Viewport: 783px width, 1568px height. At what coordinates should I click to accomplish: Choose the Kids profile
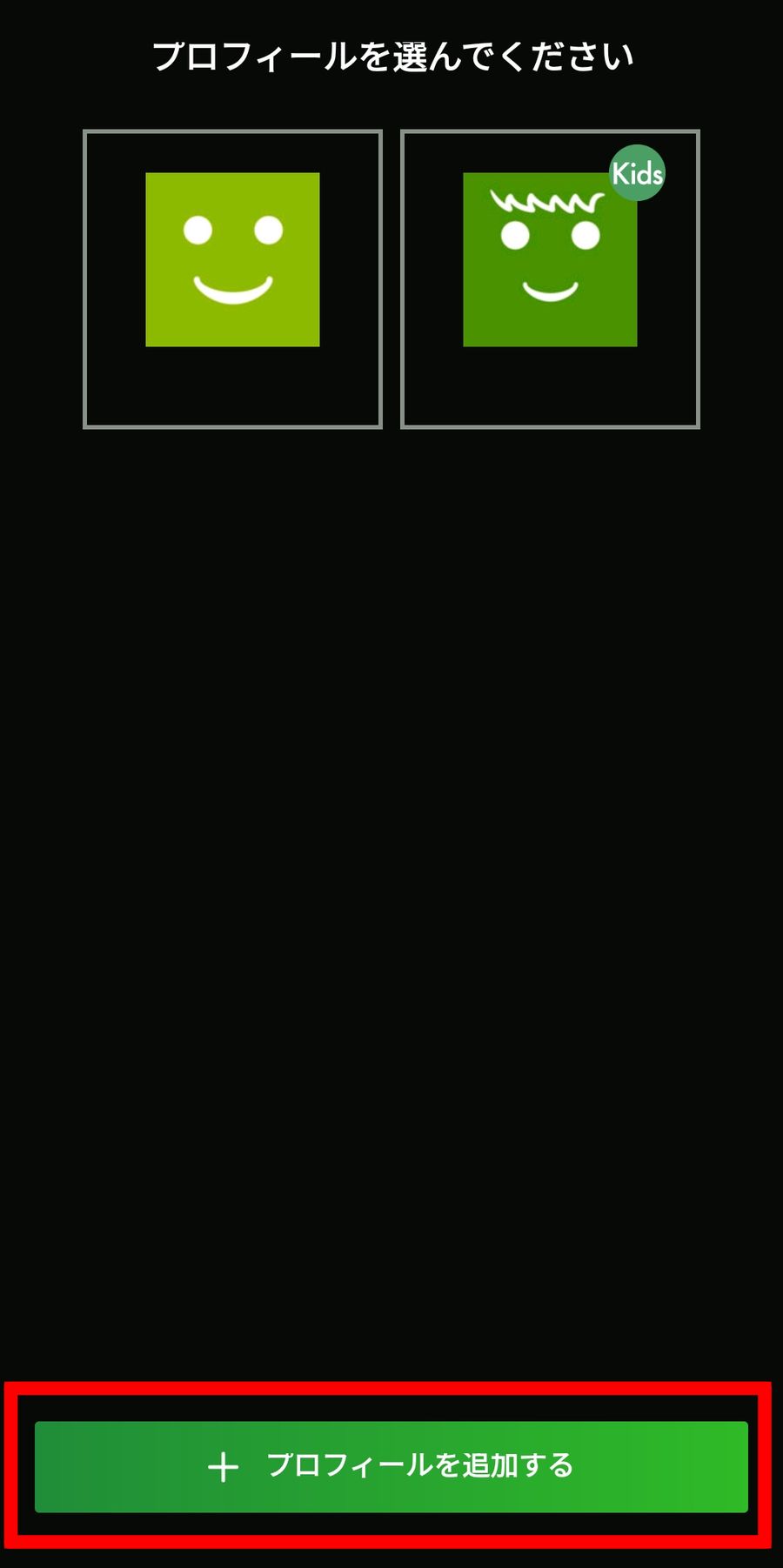click(550, 278)
